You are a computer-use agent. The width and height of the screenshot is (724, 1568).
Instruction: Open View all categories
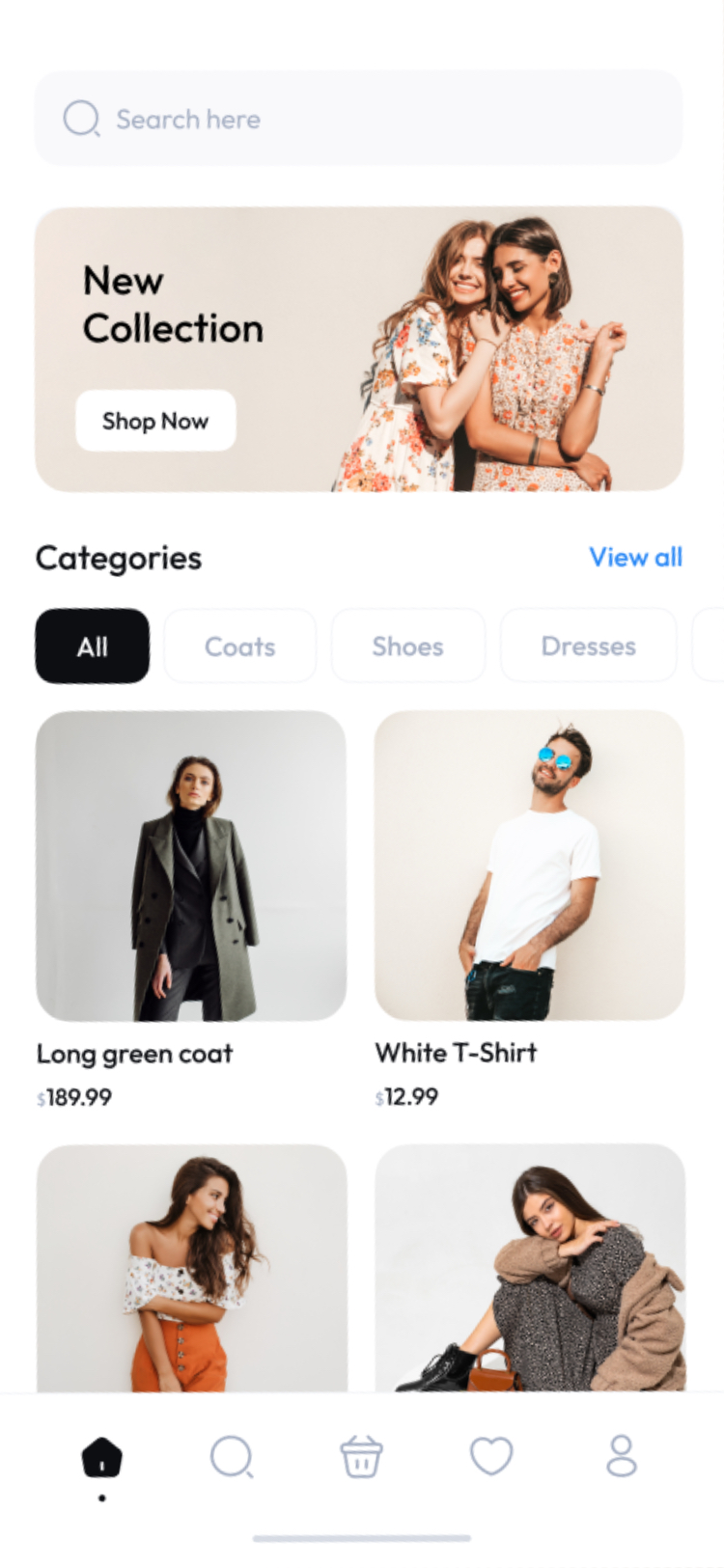pos(635,557)
